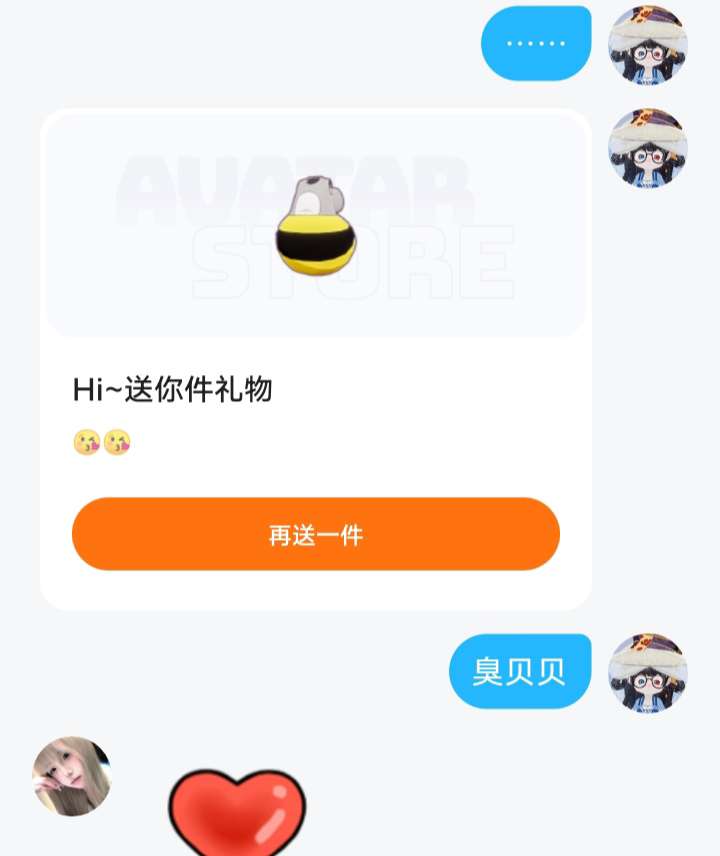Image resolution: width=720 pixels, height=856 pixels.
Task: Open the avatar beside the gift card
Action: (x=647, y=148)
